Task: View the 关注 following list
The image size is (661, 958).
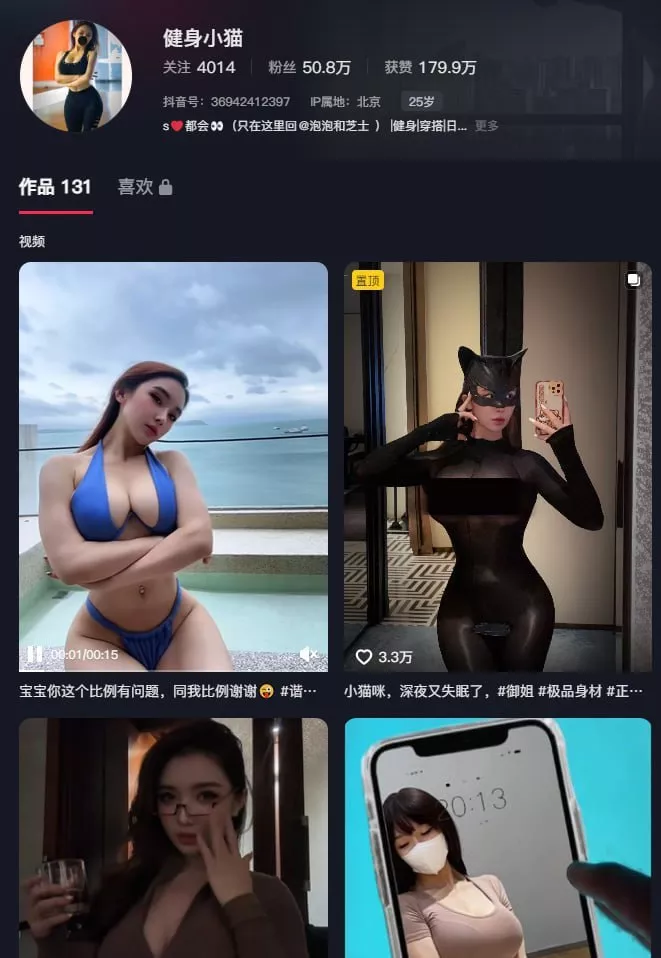Action: point(199,68)
